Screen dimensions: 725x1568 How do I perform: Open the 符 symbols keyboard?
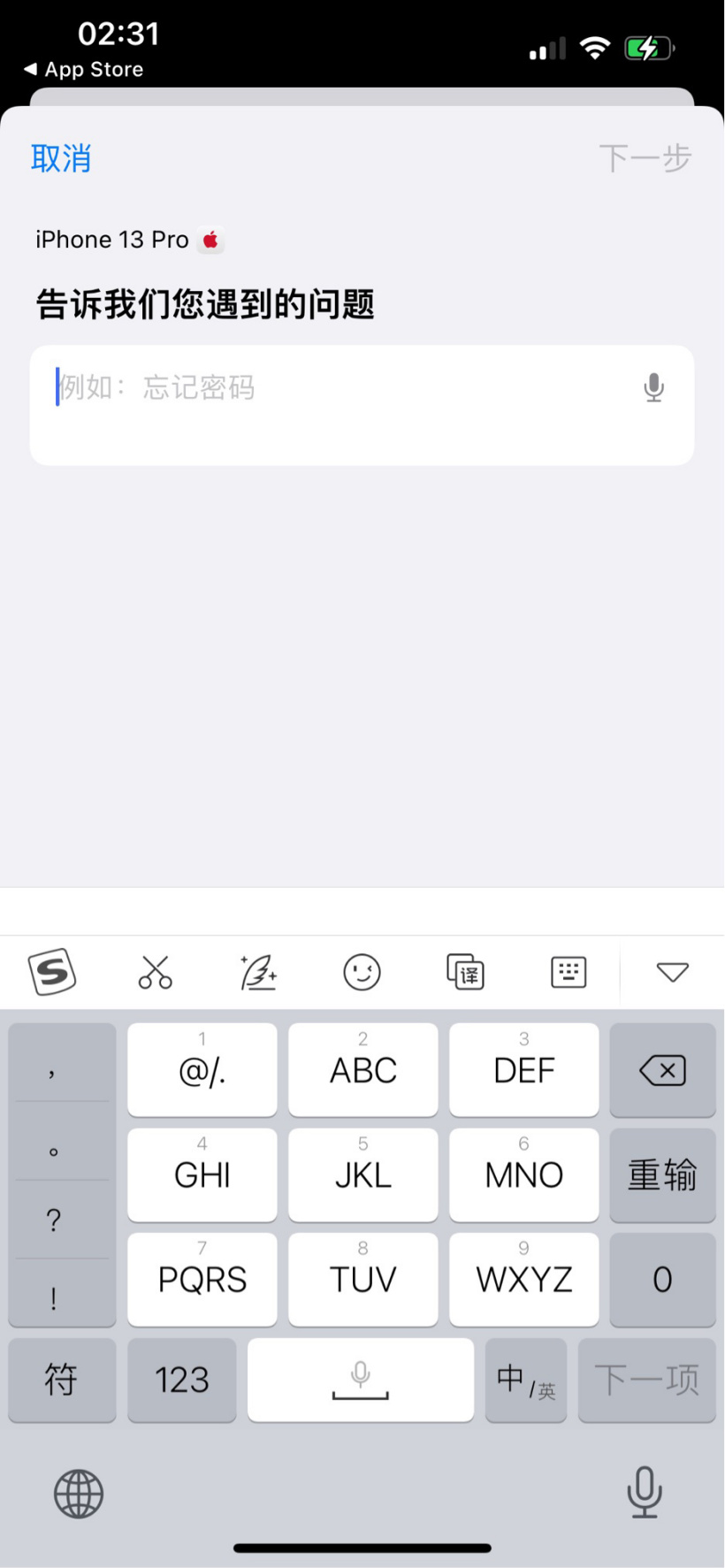tap(62, 1380)
